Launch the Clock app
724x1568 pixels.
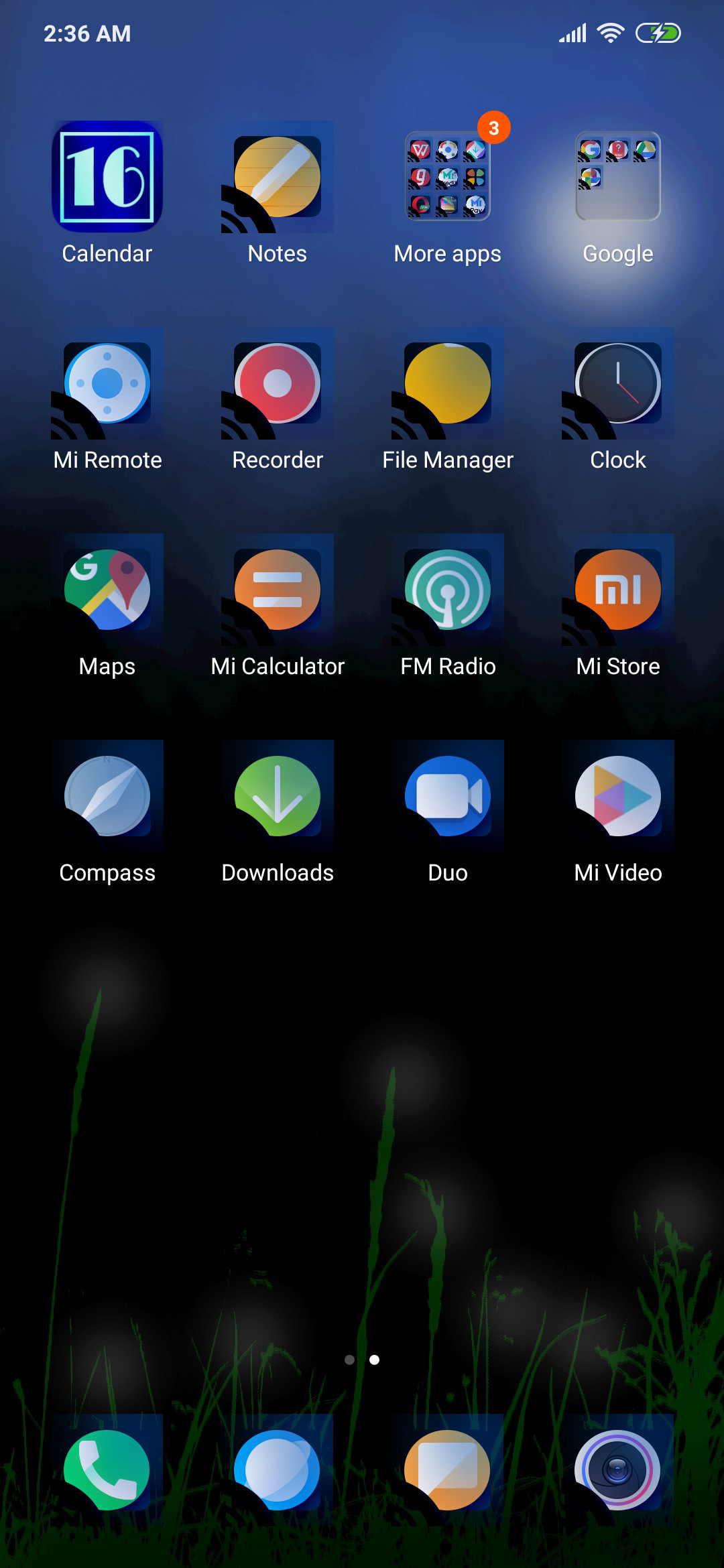click(618, 383)
